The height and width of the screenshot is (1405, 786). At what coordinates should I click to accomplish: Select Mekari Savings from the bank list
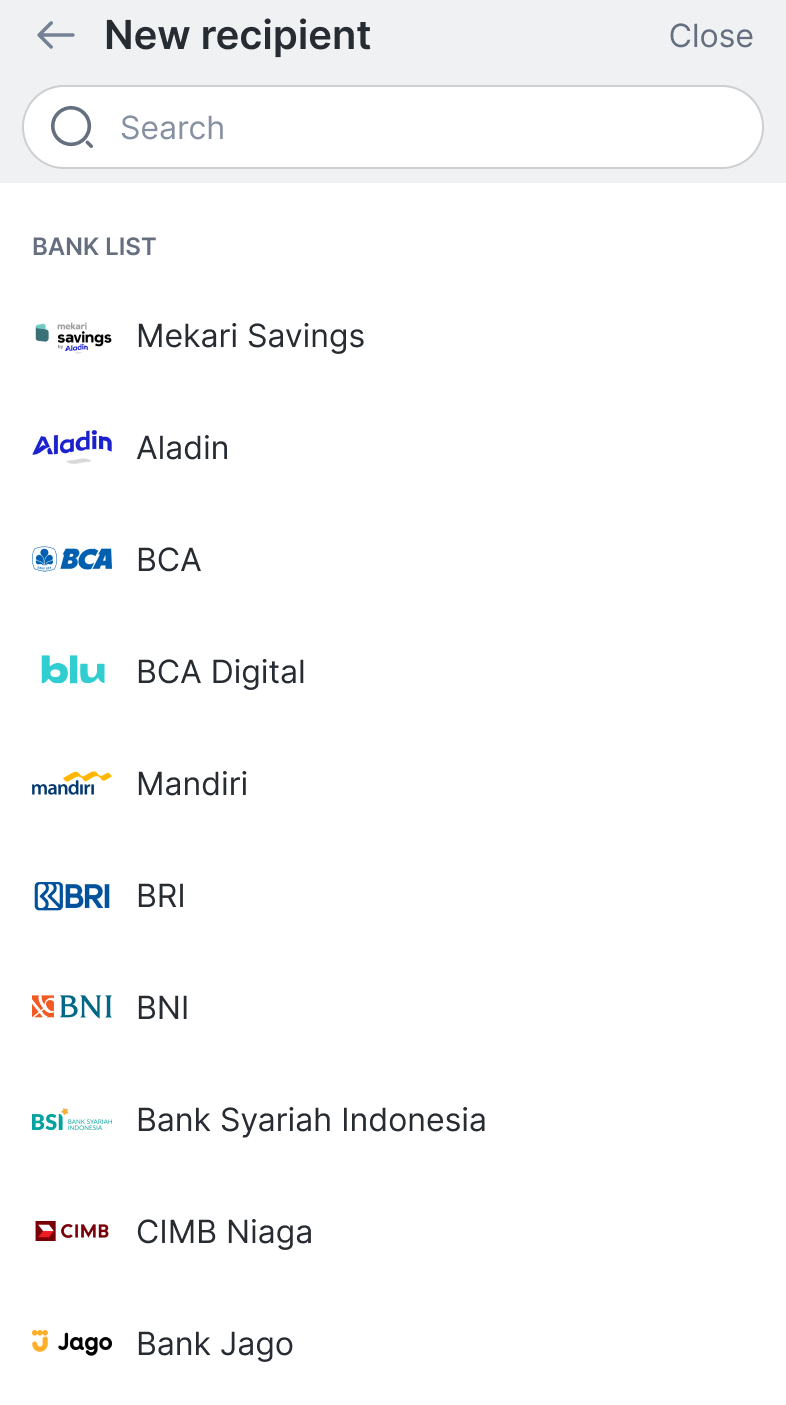[250, 336]
